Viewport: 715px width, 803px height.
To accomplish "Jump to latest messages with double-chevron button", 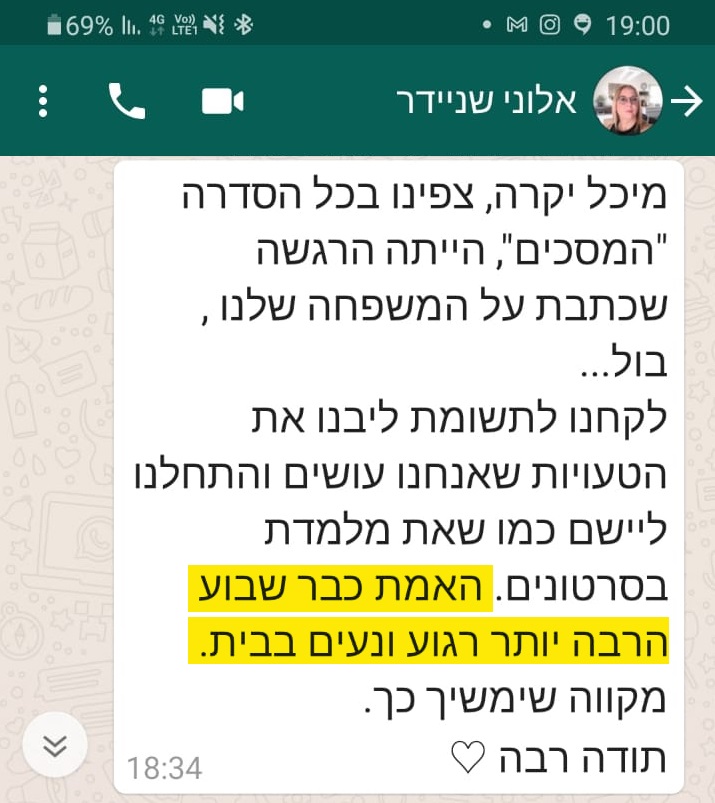I will (55, 745).
